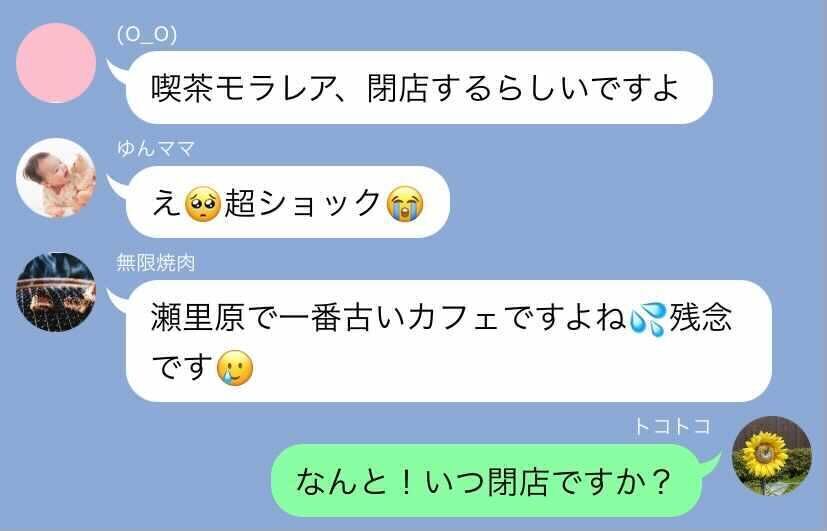Open トコトコ's sunflower profile photo
The height and width of the screenshot is (531, 827).
(772, 455)
